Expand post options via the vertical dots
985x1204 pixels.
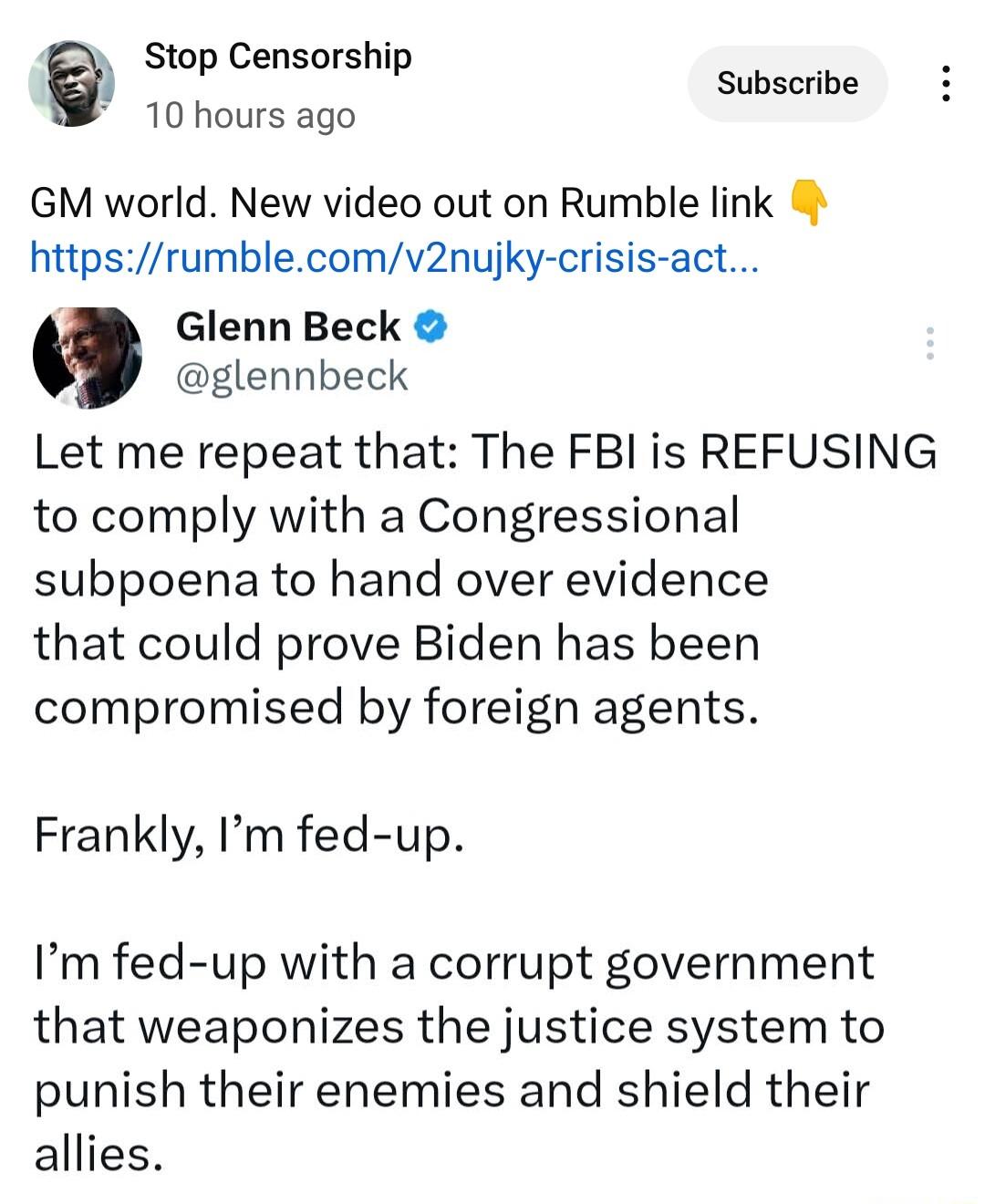tap(946, 83)
